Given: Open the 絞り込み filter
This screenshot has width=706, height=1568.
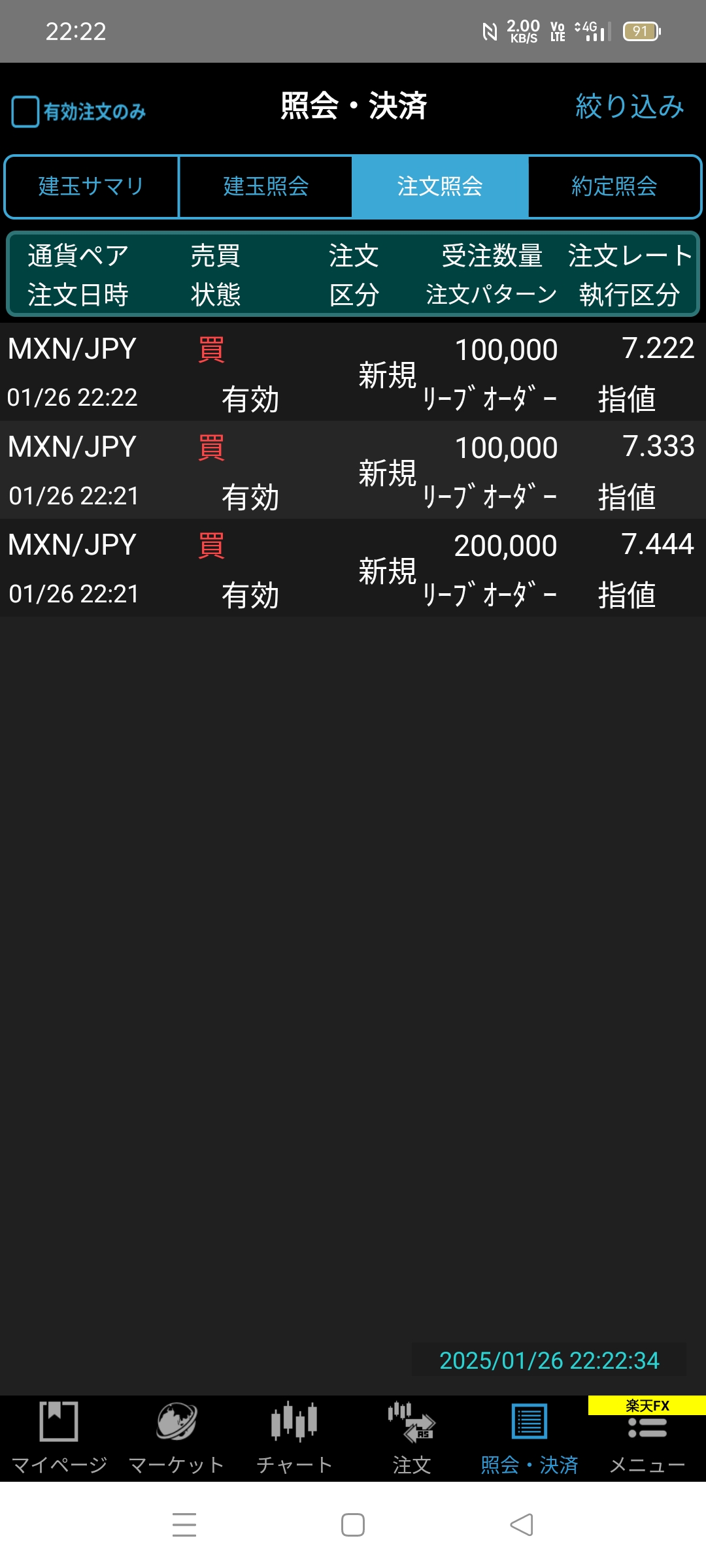Looking at the screenshot, I should coord(629,106).
